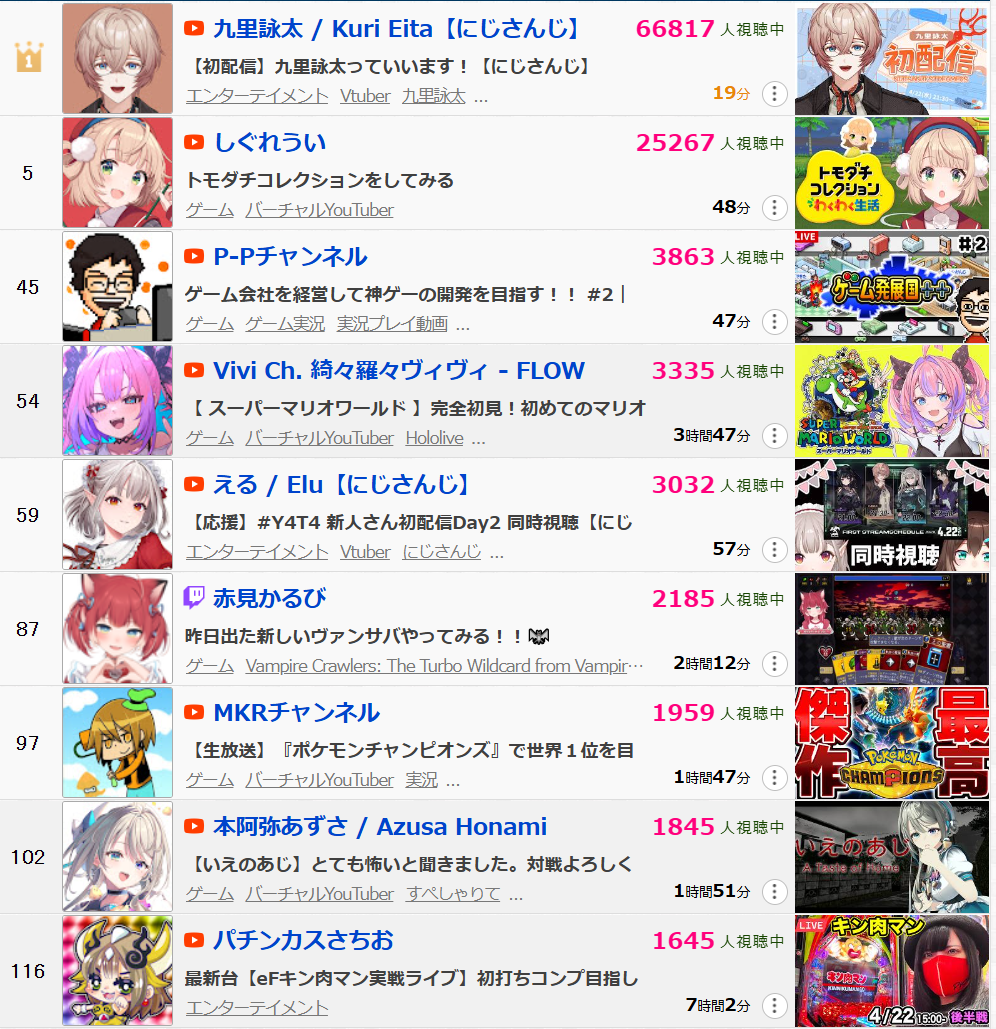Open える / Elu channel link
Image resolution: width=996 pixels, height=1029 pixels.
click(x=341, y=485)
